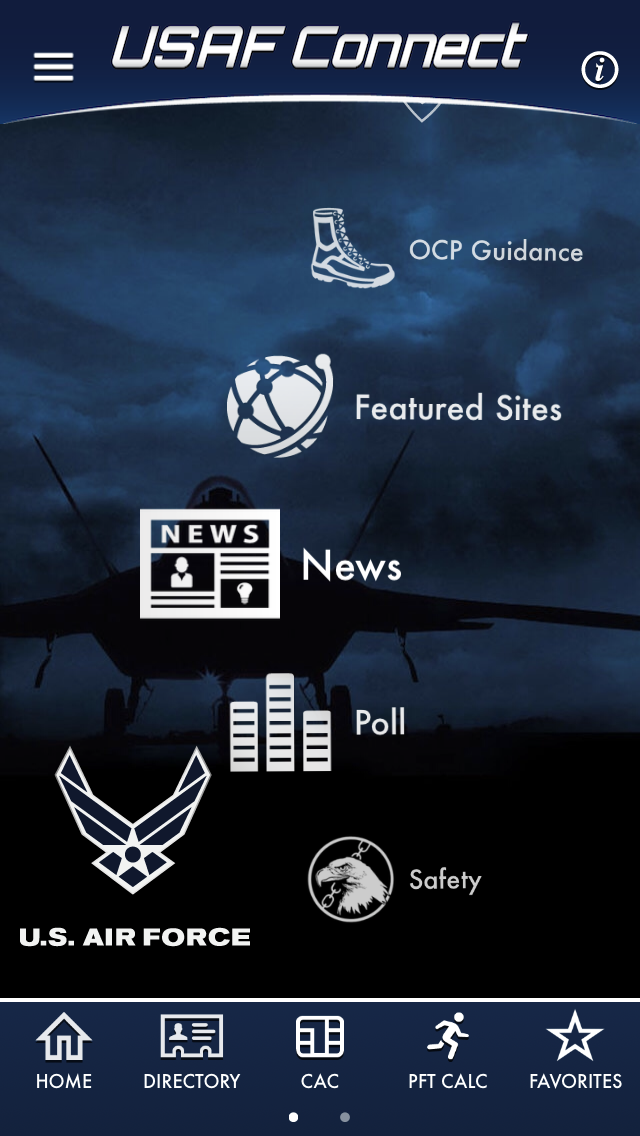The height and width of the screenshot is (1136, 640).
Task: Open the Poll section
Action: coord(318,722)
